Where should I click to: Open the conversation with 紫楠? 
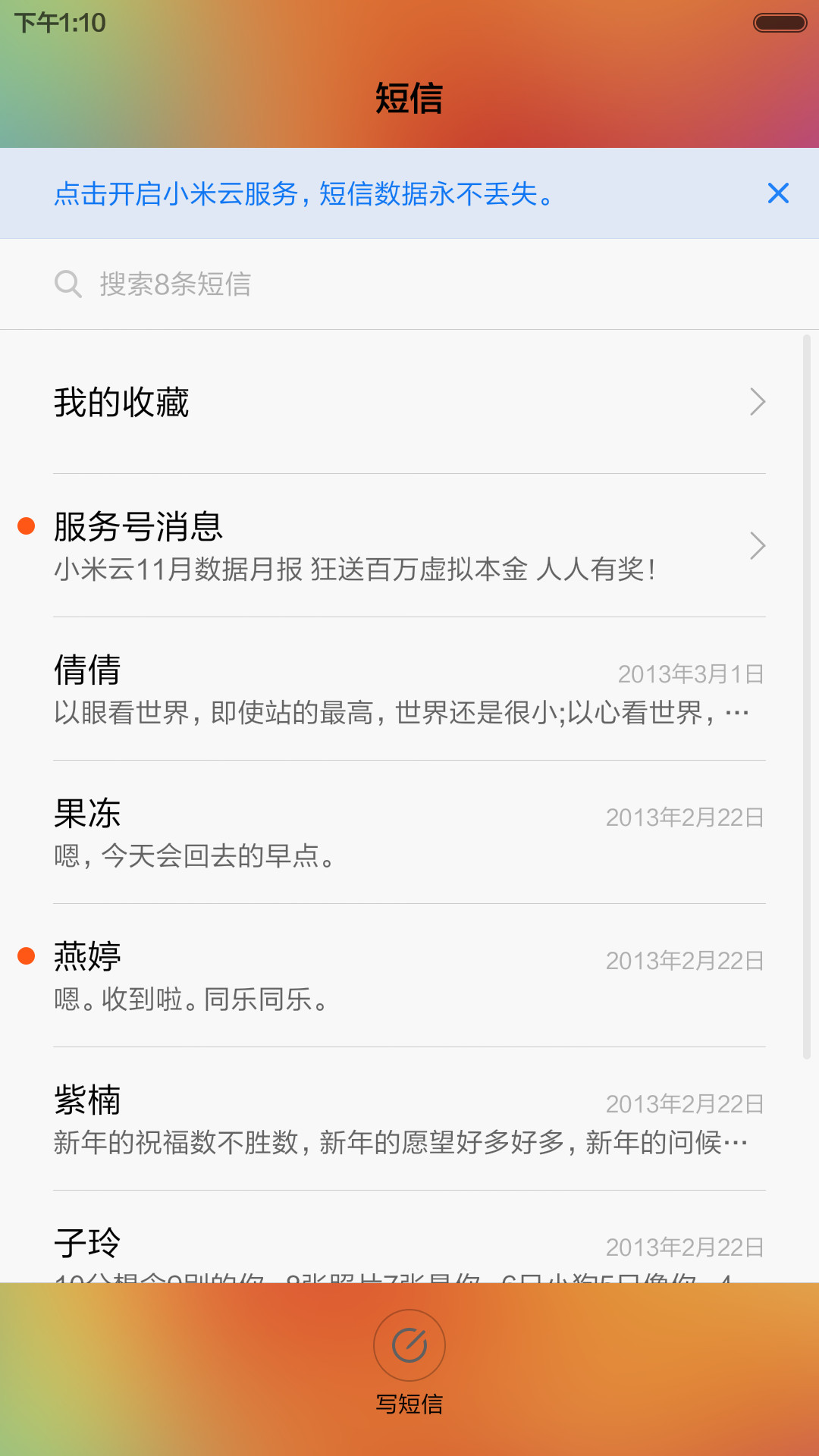click(x=409, y=1119)
